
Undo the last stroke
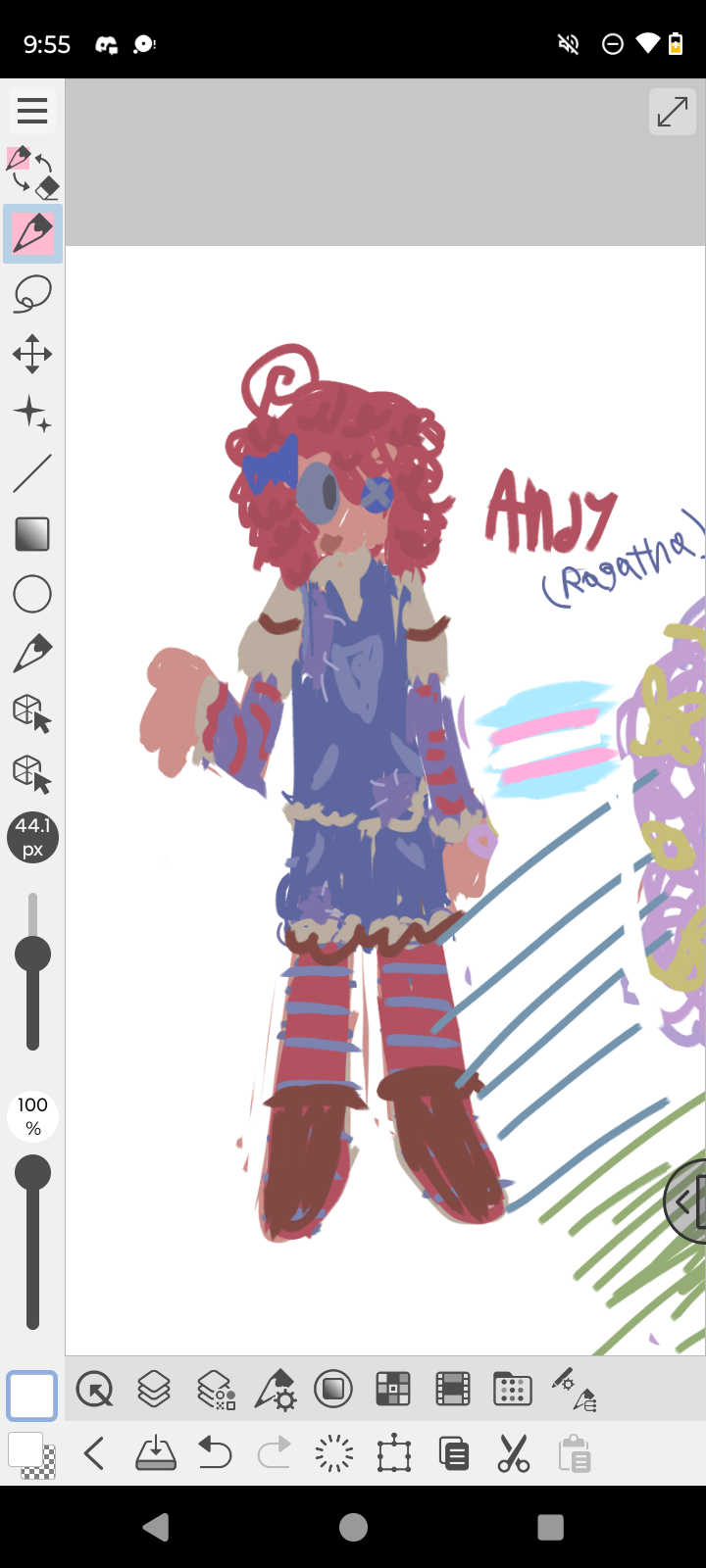pos(215,1453)
